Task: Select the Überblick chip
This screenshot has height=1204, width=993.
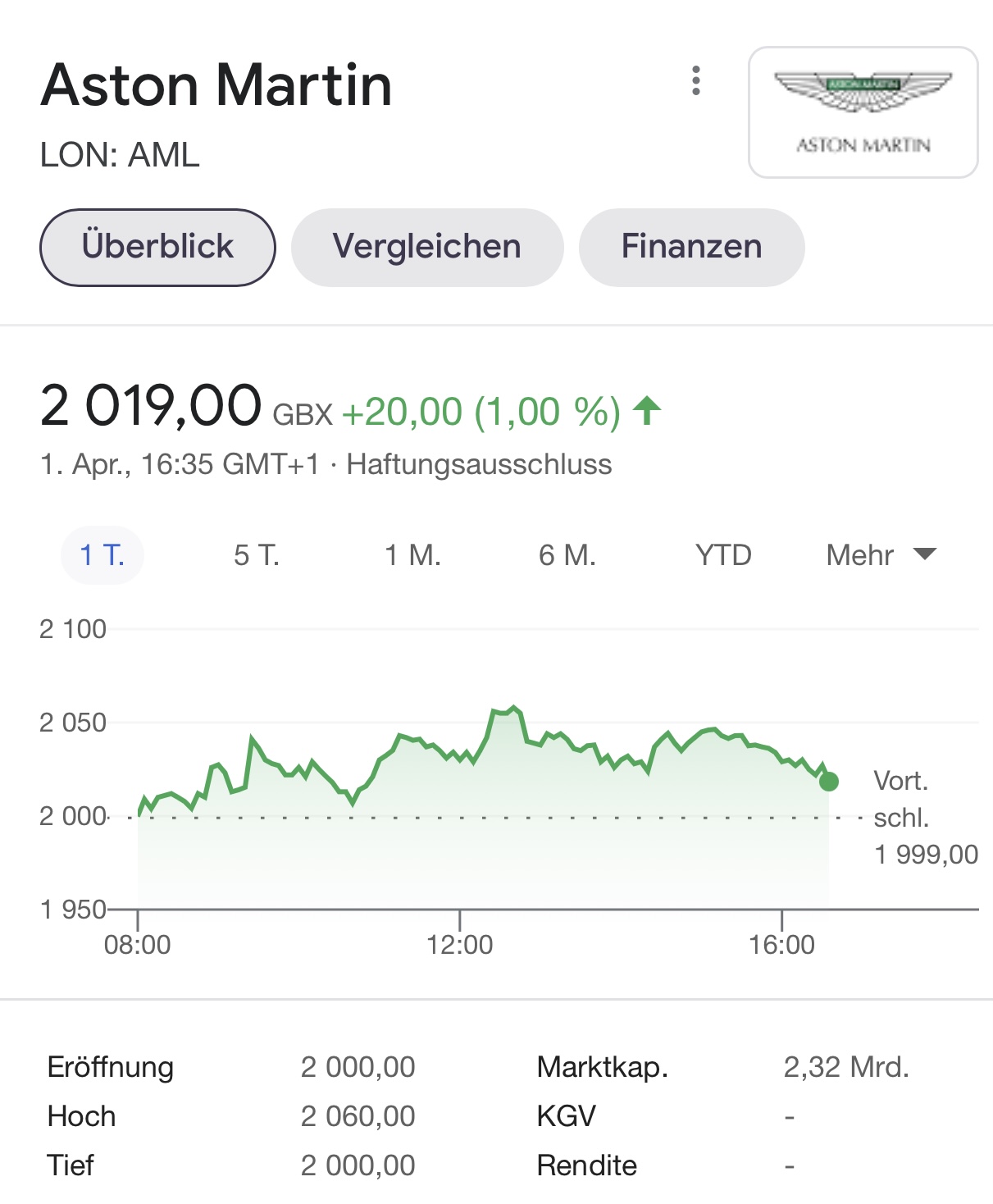Action: tap(157, 247)
